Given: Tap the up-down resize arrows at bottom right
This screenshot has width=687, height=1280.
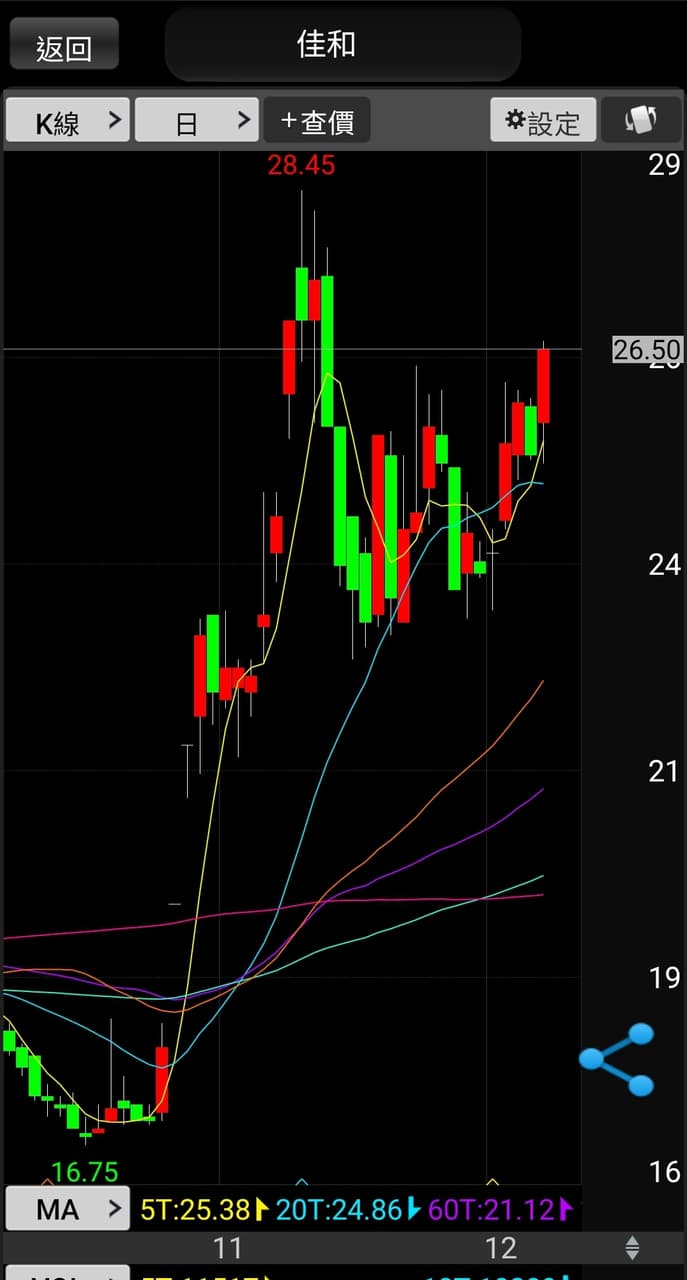Looking at the screenshot, I should [632, 1247].
